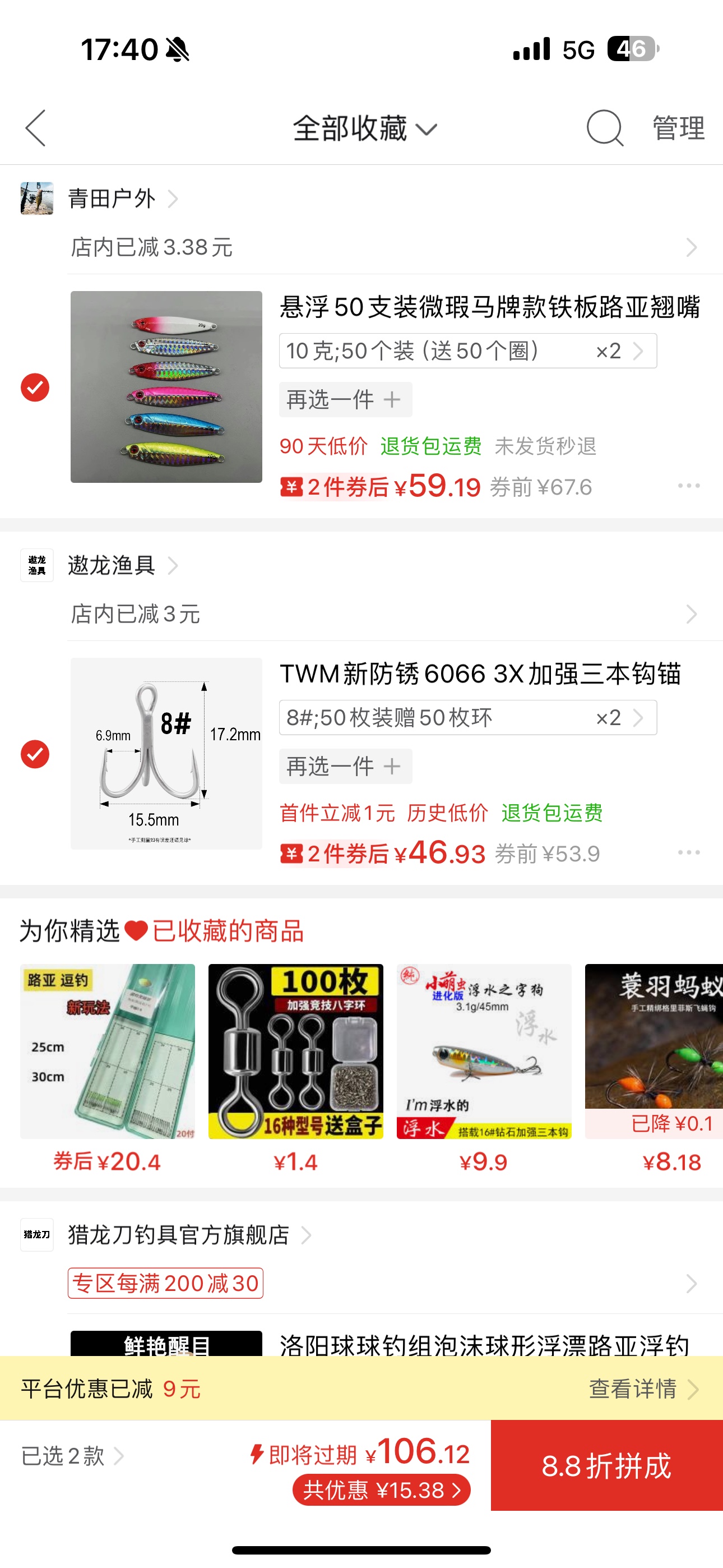
Task: View 查看详情 for platform discount
Action: 643,1389
